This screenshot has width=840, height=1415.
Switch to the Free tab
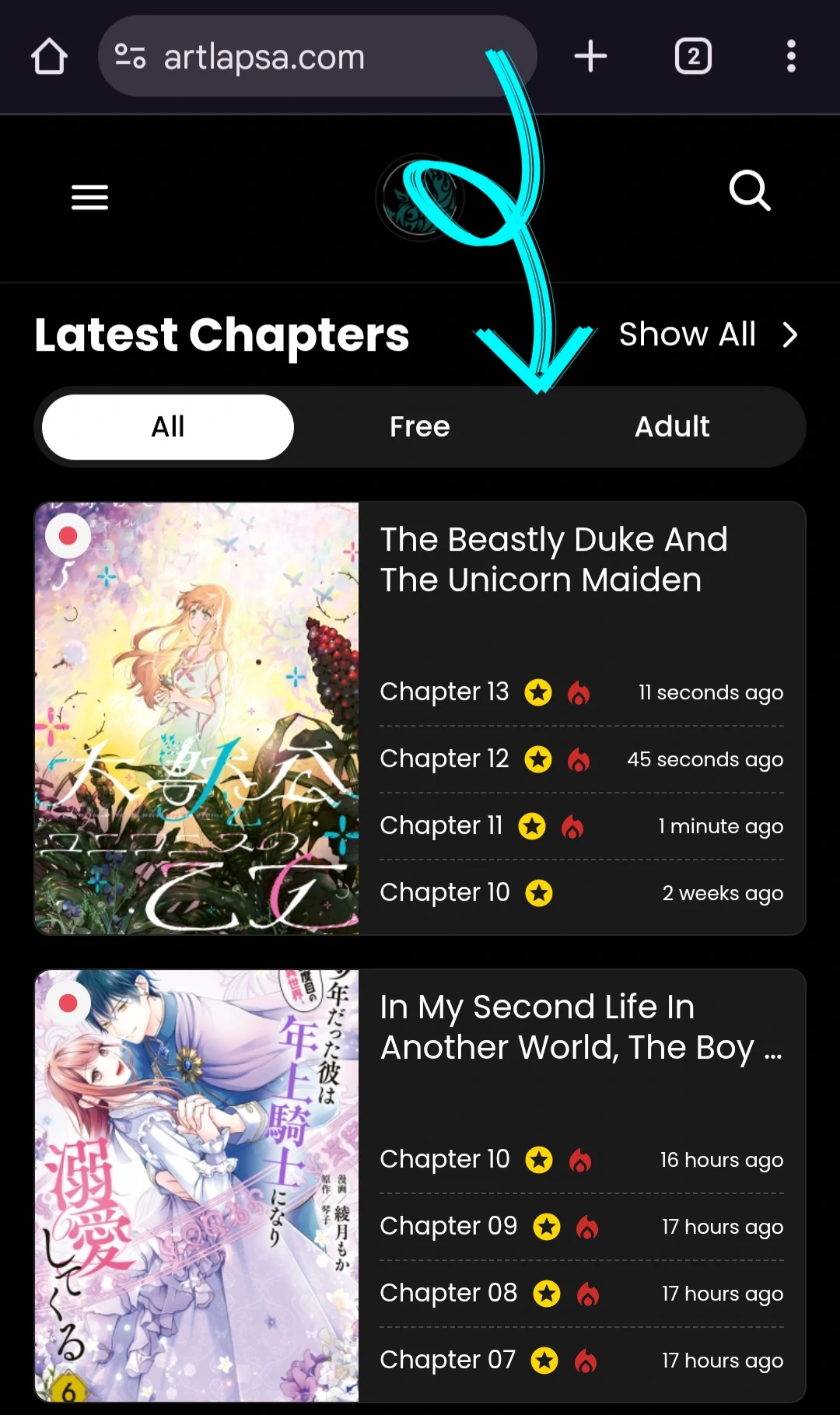click(420, 427)
